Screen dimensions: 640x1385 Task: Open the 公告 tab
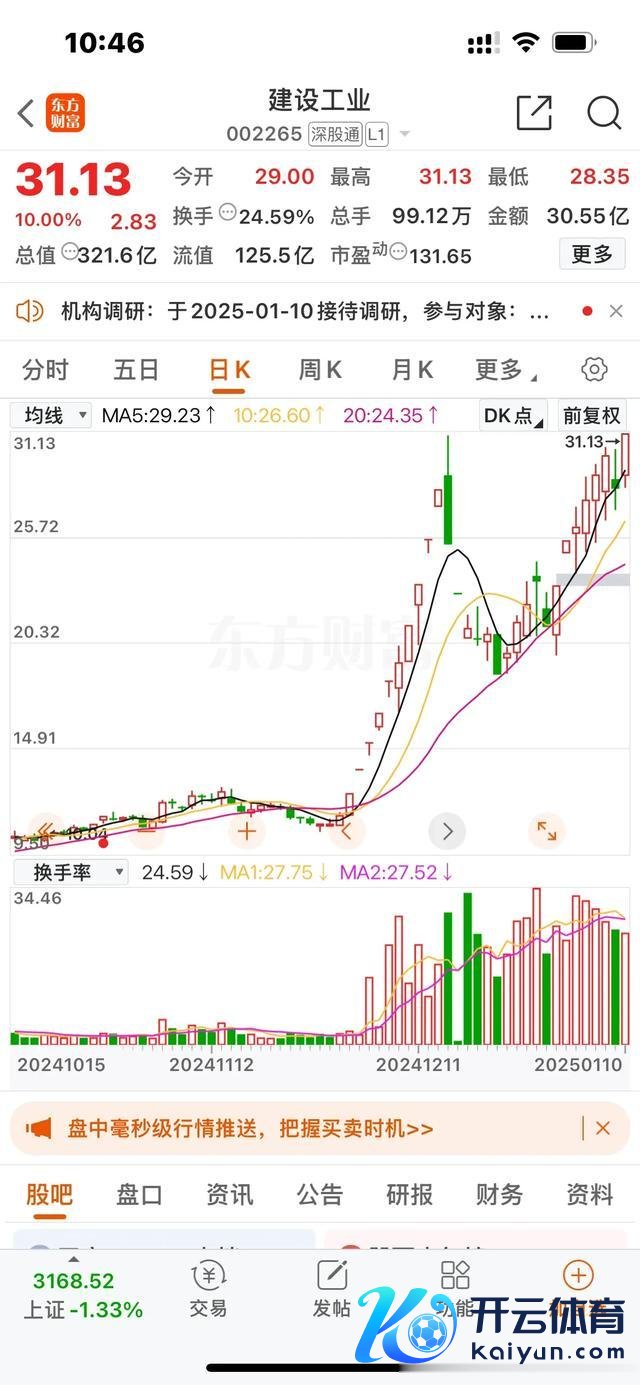tap(320, 1194)
